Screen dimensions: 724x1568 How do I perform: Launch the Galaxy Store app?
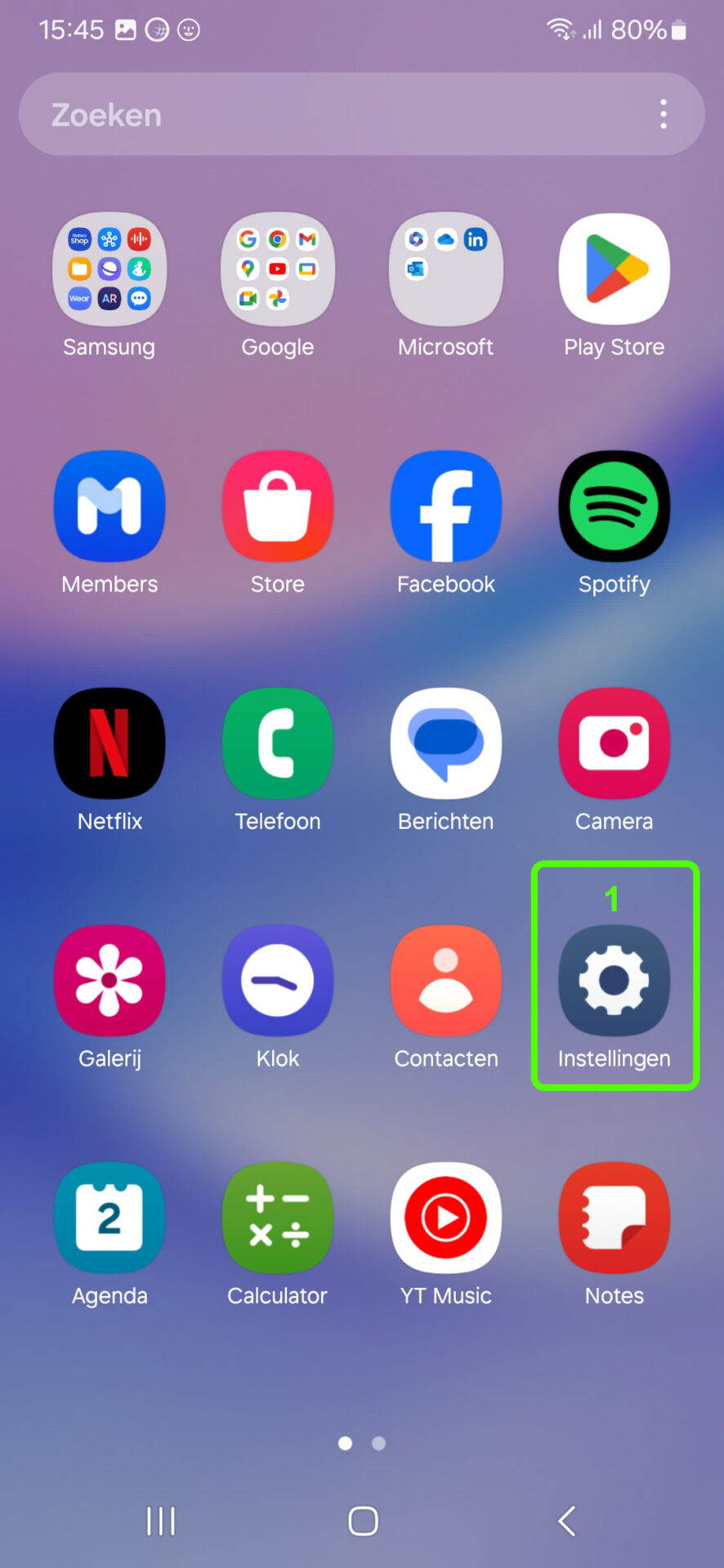pos(278,506)
